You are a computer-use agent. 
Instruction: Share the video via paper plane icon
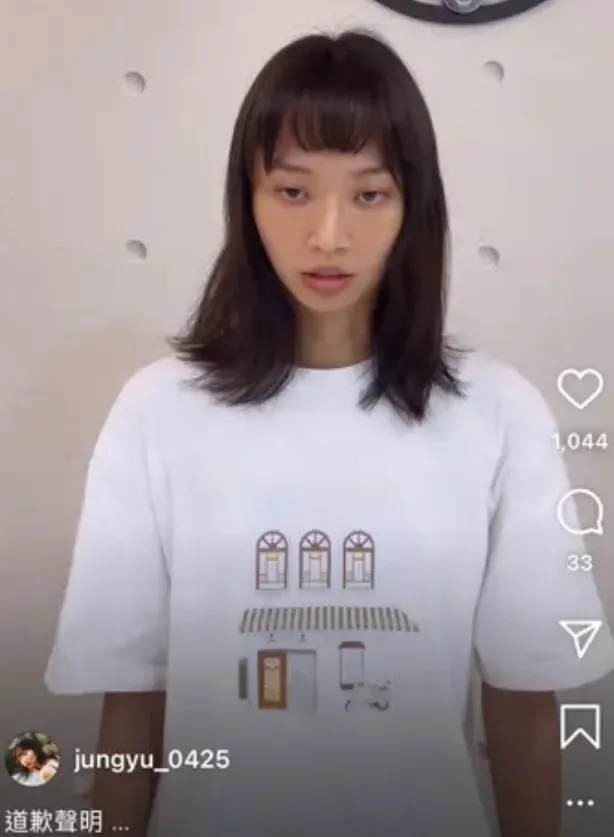point(580,638)
